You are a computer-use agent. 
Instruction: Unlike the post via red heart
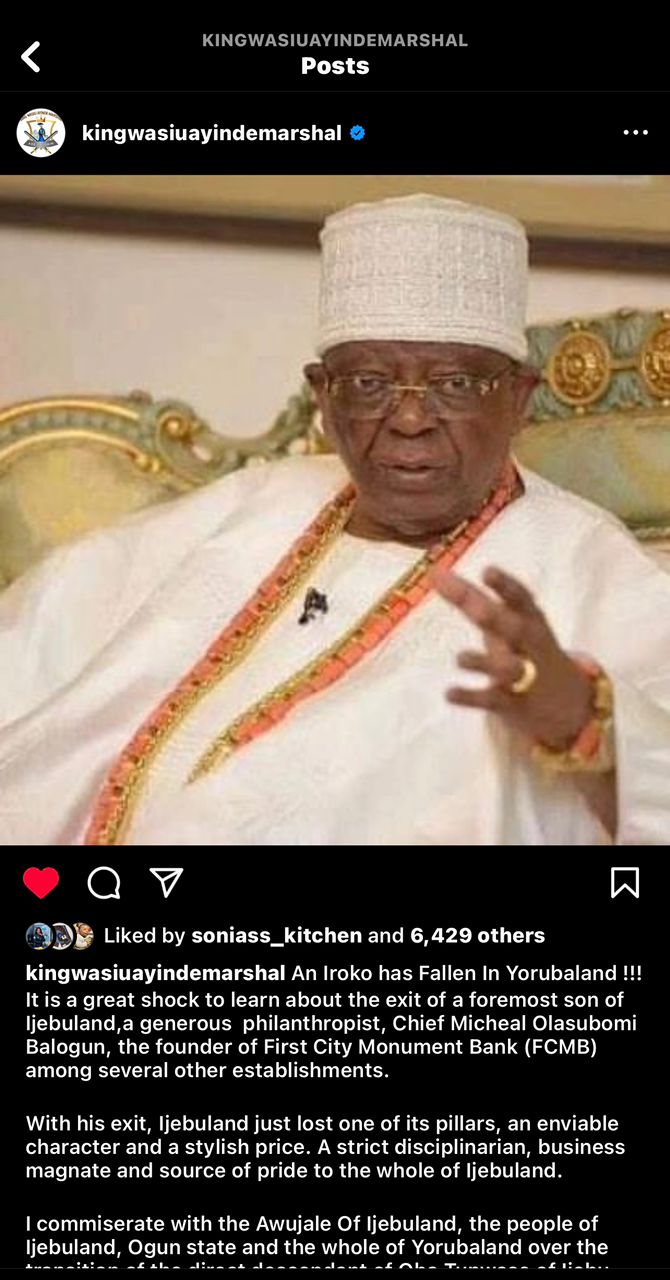(x=41, y=883)
